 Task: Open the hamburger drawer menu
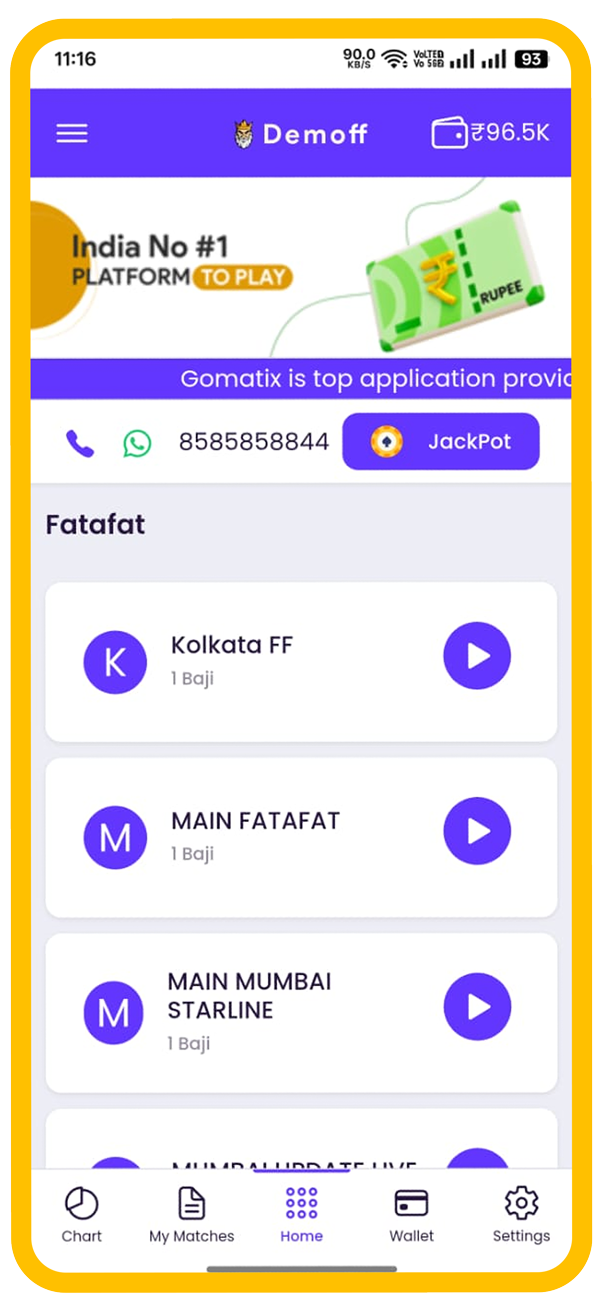pos(72,134)
